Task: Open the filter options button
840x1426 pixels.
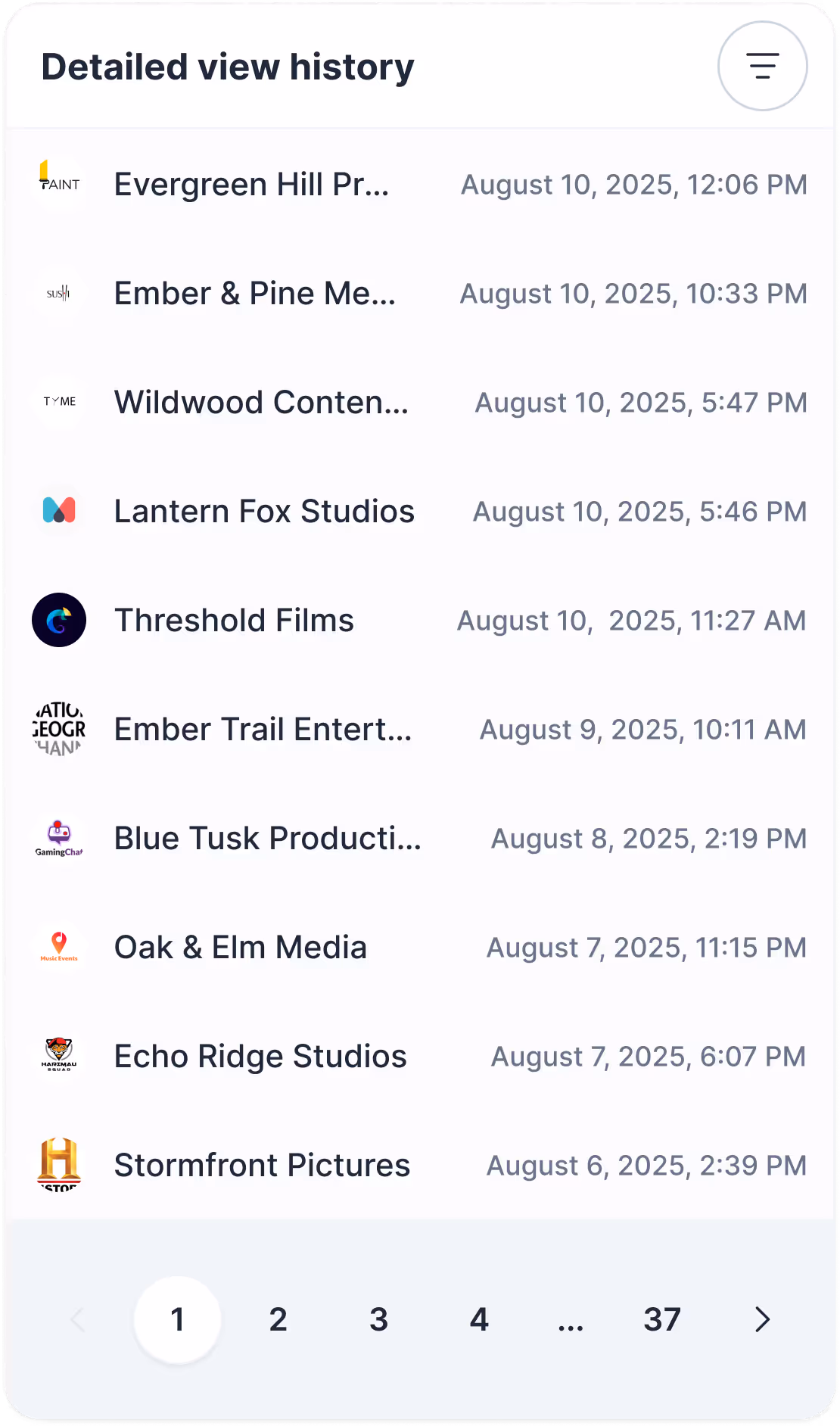Action: [762, 66]
